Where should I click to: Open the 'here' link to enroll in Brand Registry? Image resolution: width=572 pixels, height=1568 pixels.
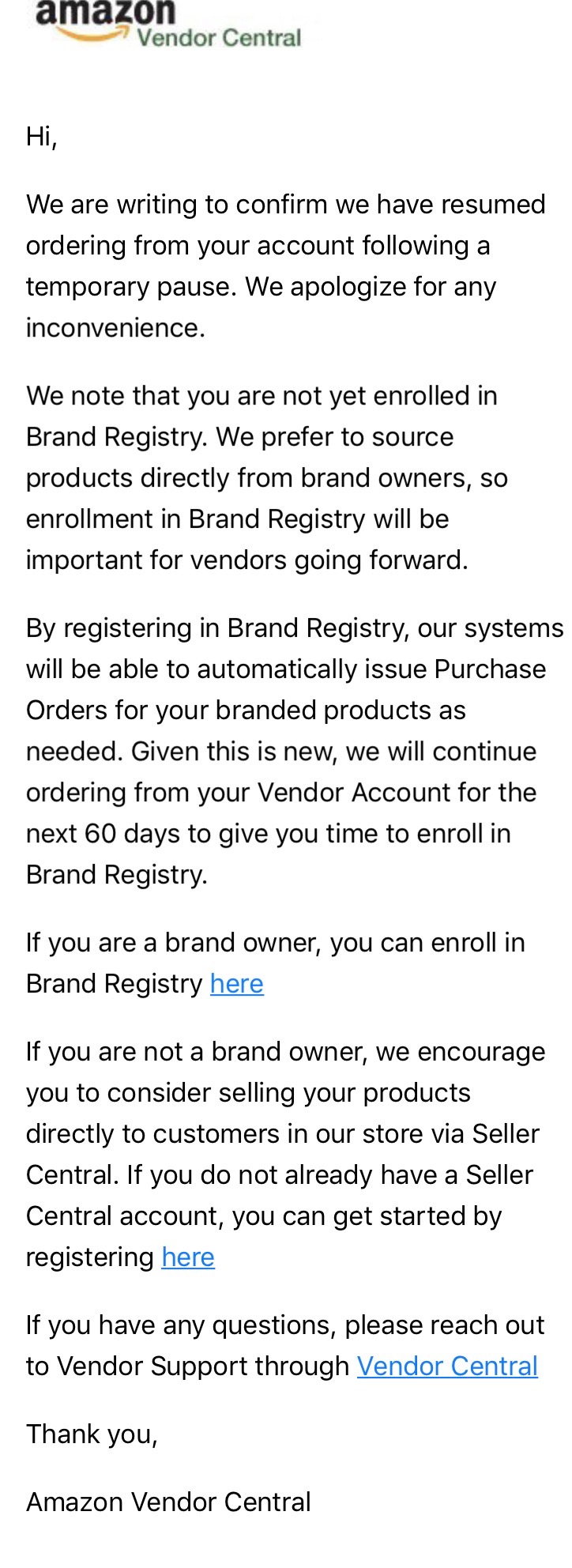coord(236,984)
